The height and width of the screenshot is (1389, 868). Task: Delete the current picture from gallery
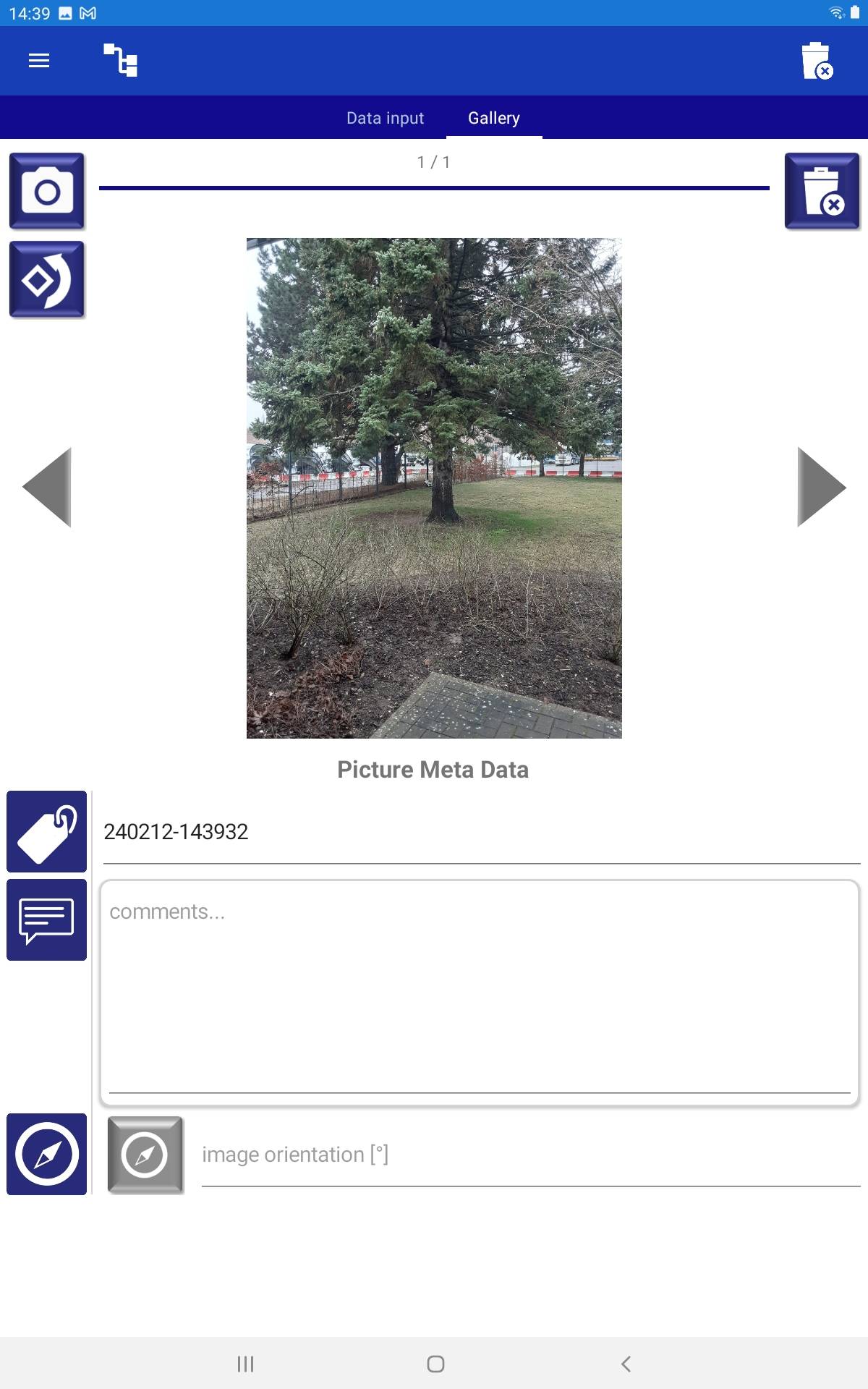point(822,192)
